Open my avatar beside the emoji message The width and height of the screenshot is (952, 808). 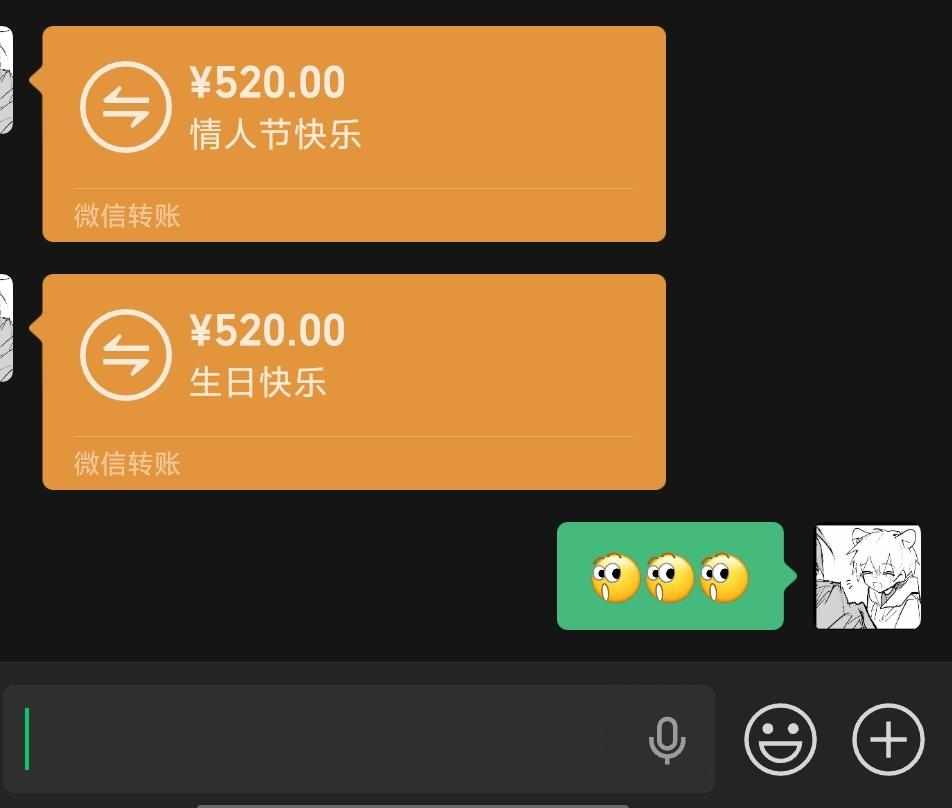point(868,577)
